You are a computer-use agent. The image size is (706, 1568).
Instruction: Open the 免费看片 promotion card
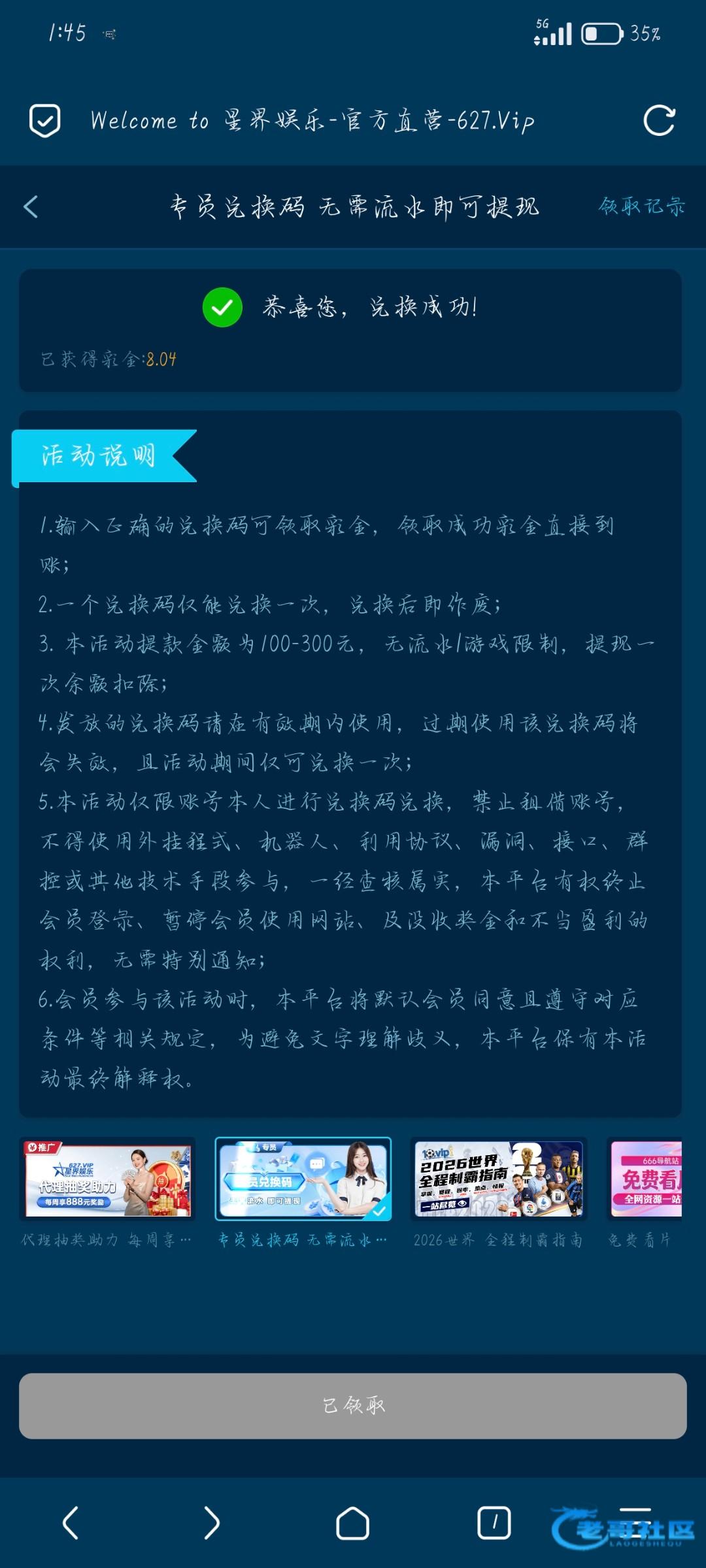click(646, 1179)
